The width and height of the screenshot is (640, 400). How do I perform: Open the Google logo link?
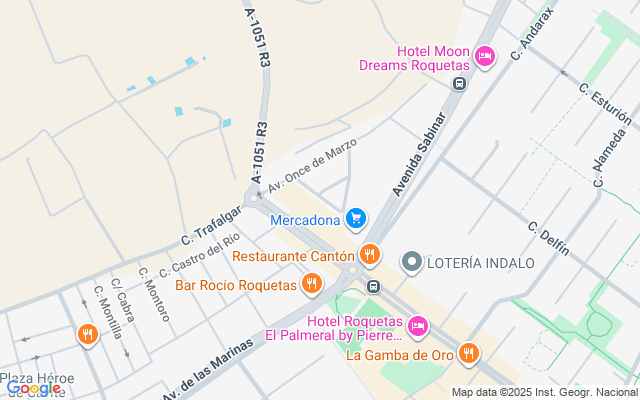point(34,388)
